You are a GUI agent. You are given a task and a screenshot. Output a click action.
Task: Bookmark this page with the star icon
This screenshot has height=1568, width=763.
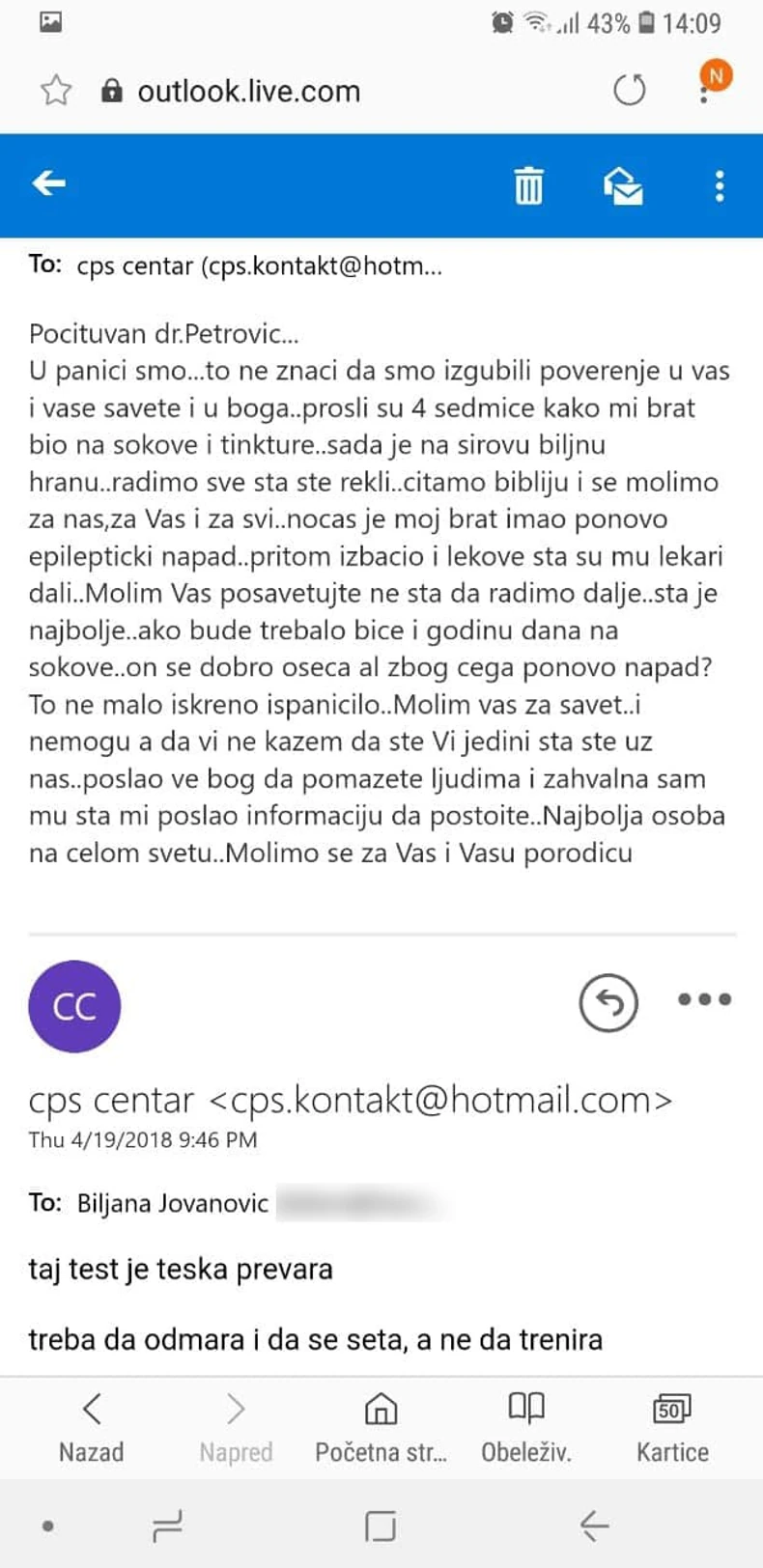56,91
